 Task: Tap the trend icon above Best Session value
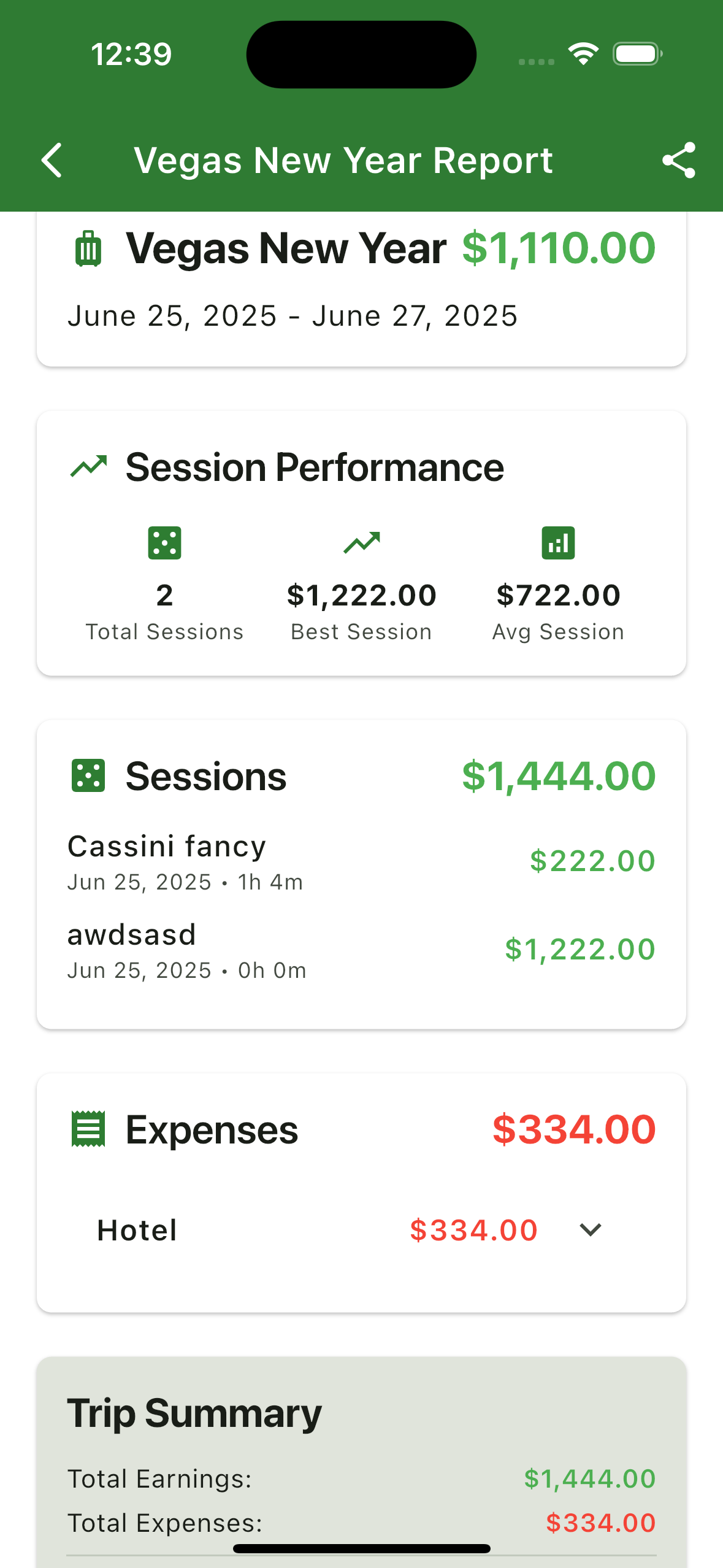[362, 542]
